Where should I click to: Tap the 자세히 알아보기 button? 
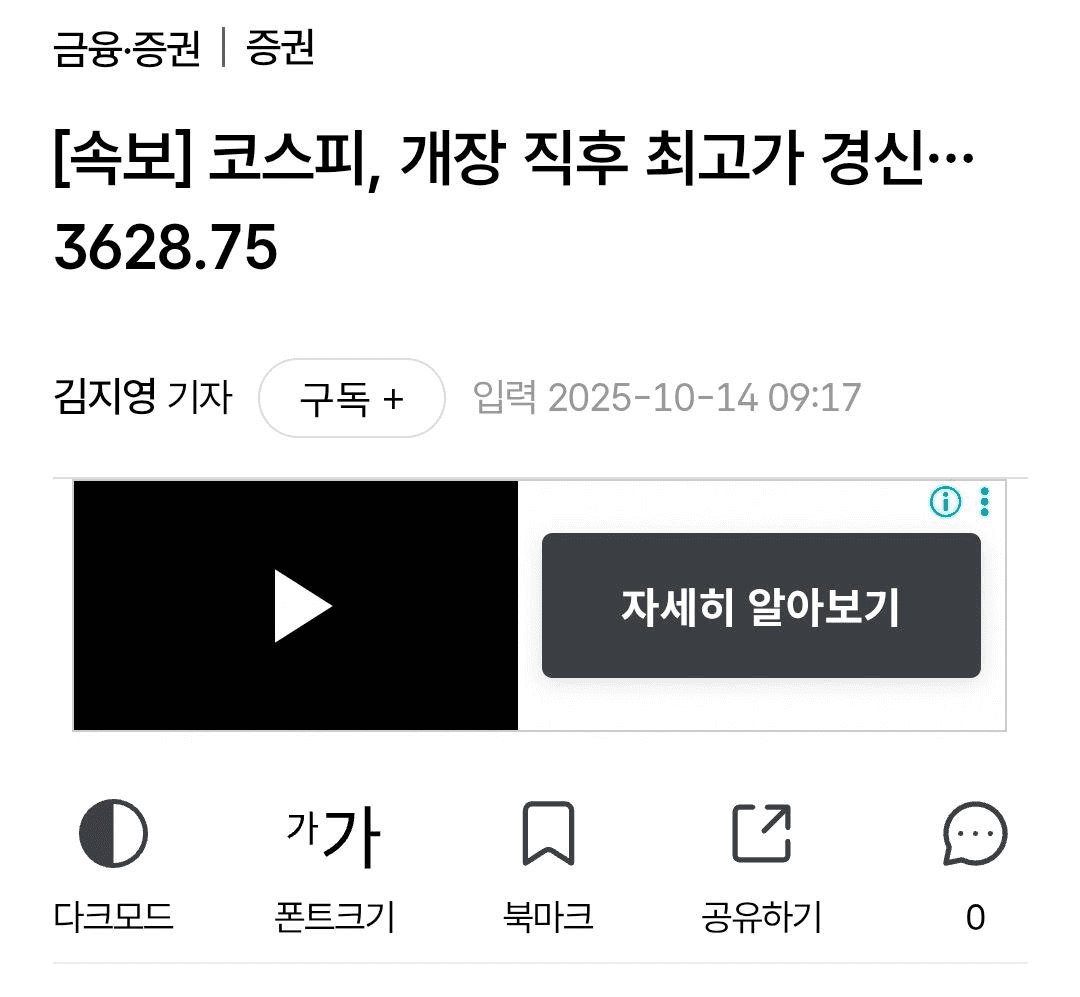coord(761,606)
